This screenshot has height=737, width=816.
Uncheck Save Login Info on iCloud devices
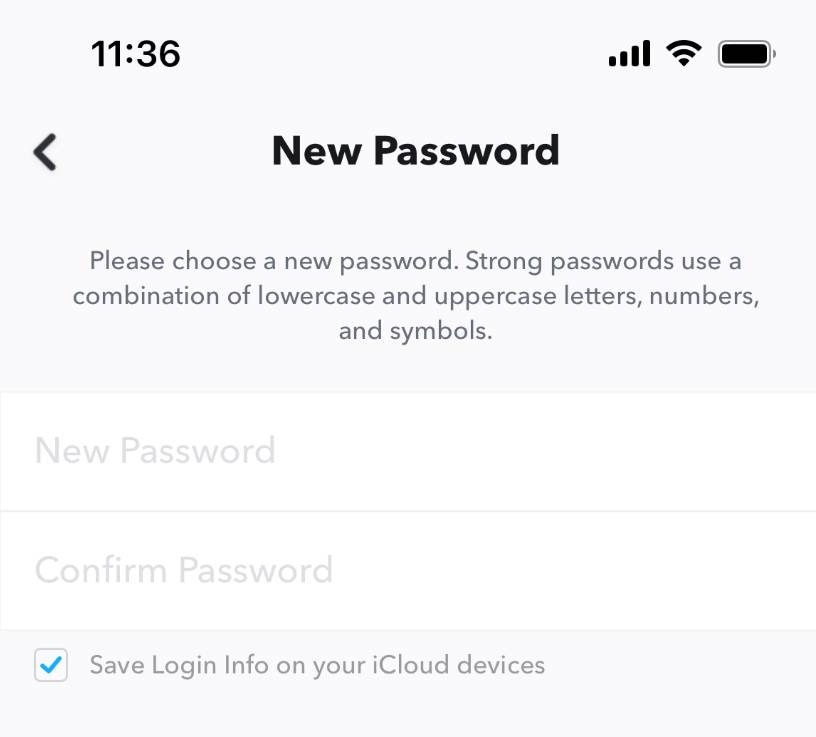[51, 665]
